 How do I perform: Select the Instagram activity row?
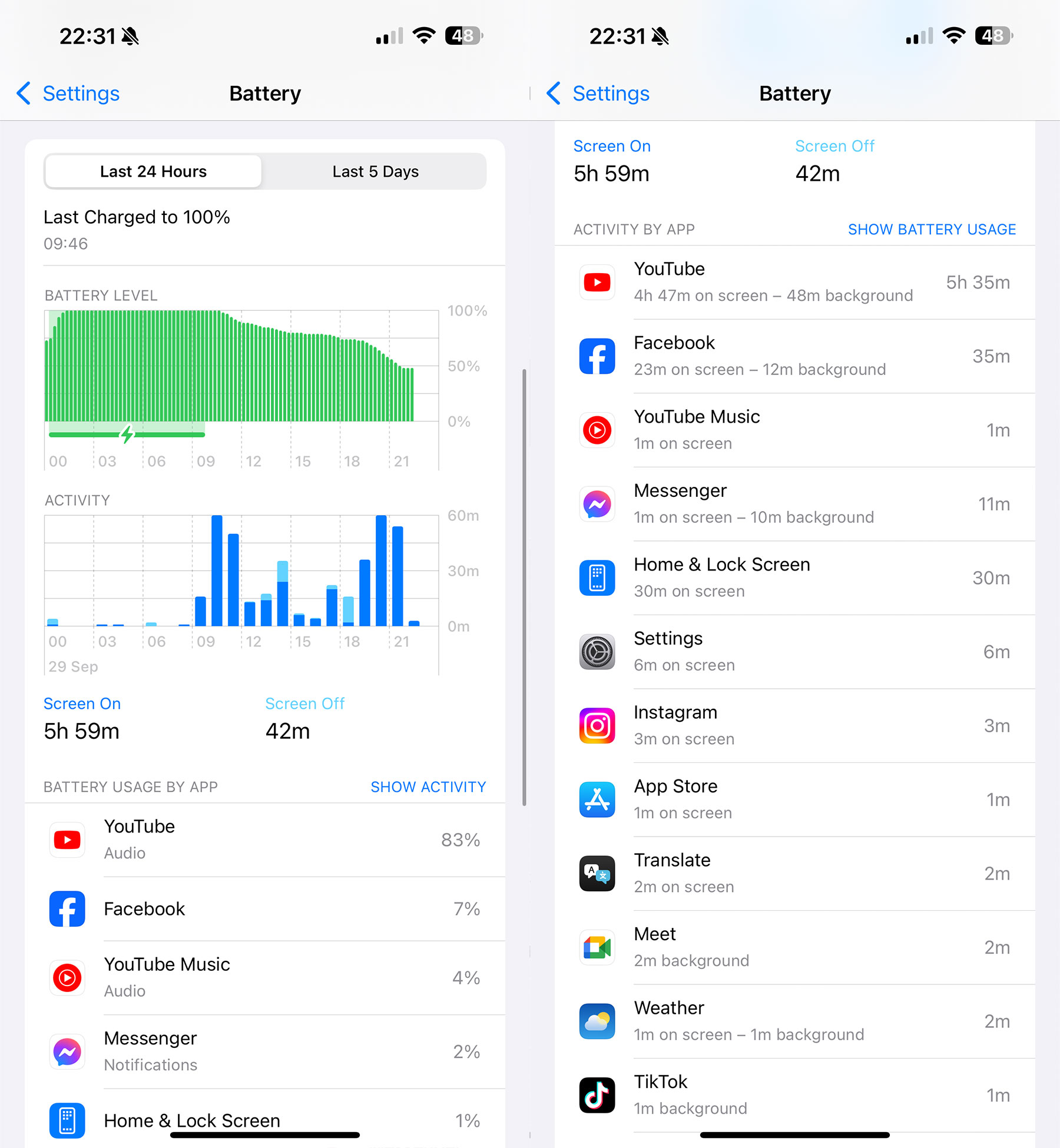(795, 725)
